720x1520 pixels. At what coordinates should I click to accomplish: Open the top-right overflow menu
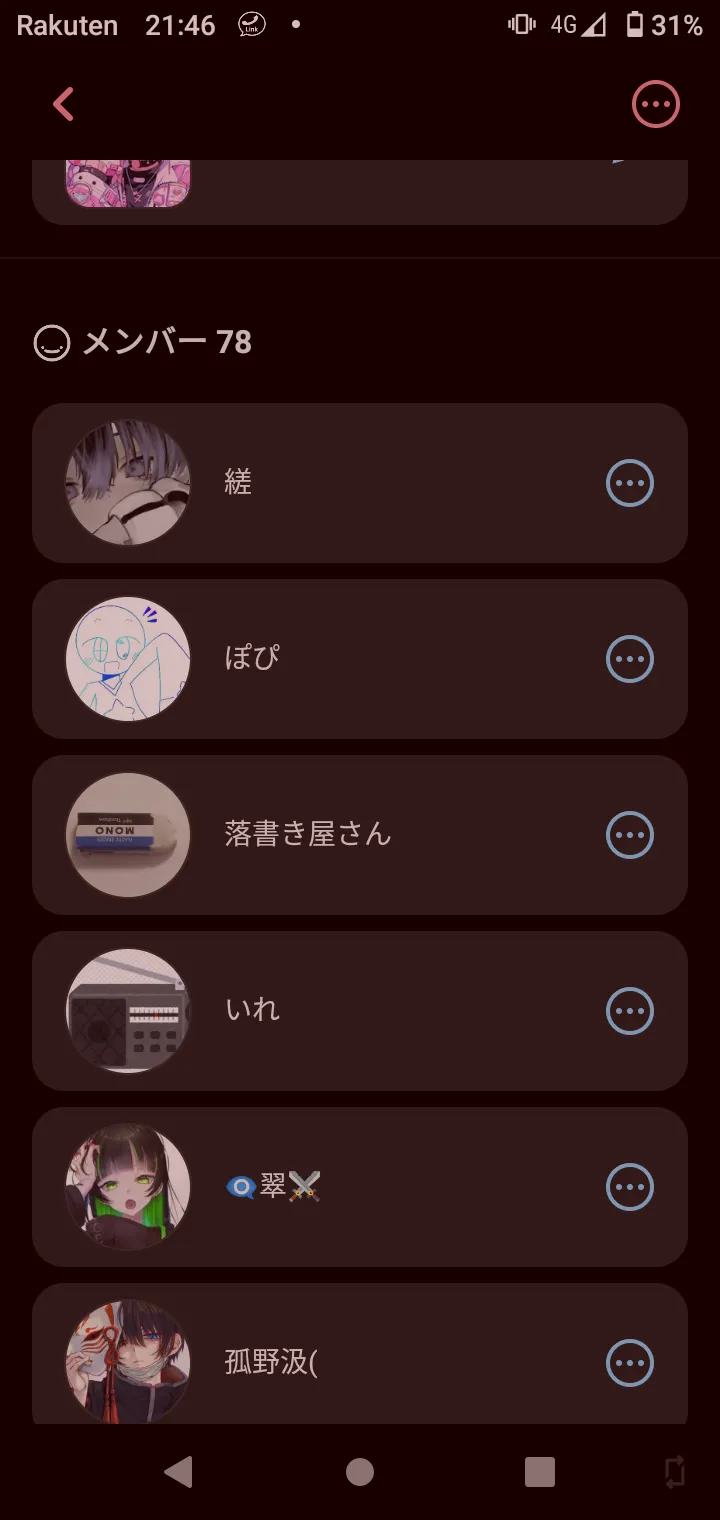pyautogui.click(x=656, y=104)
